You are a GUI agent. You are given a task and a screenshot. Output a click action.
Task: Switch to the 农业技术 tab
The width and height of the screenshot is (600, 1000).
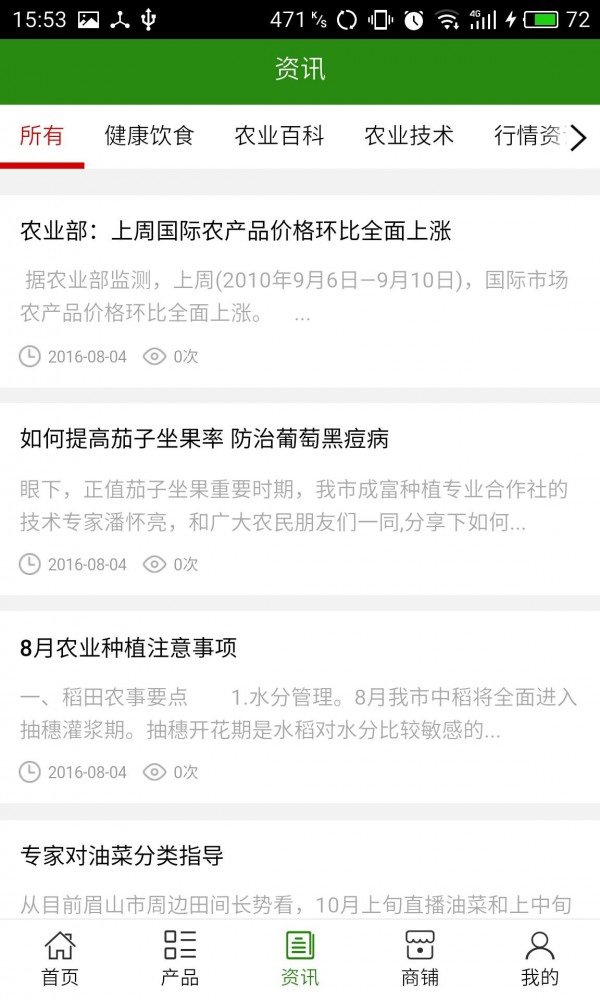point(409,136)
